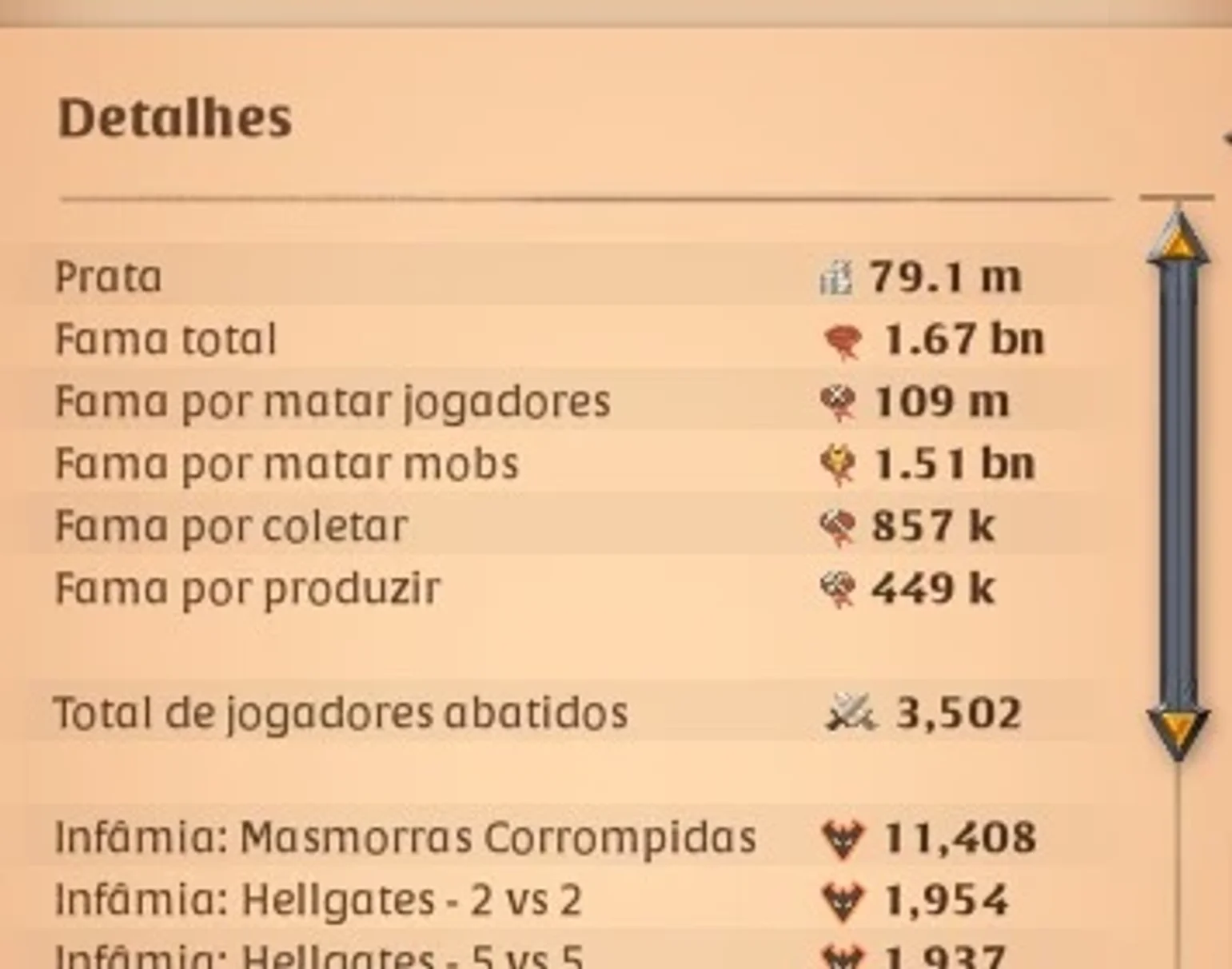The height and width of the screenshot is (969, 1232).
Task: Tap the scrollbar thumb in Detalhes
Action: [x=1178, y=484]
